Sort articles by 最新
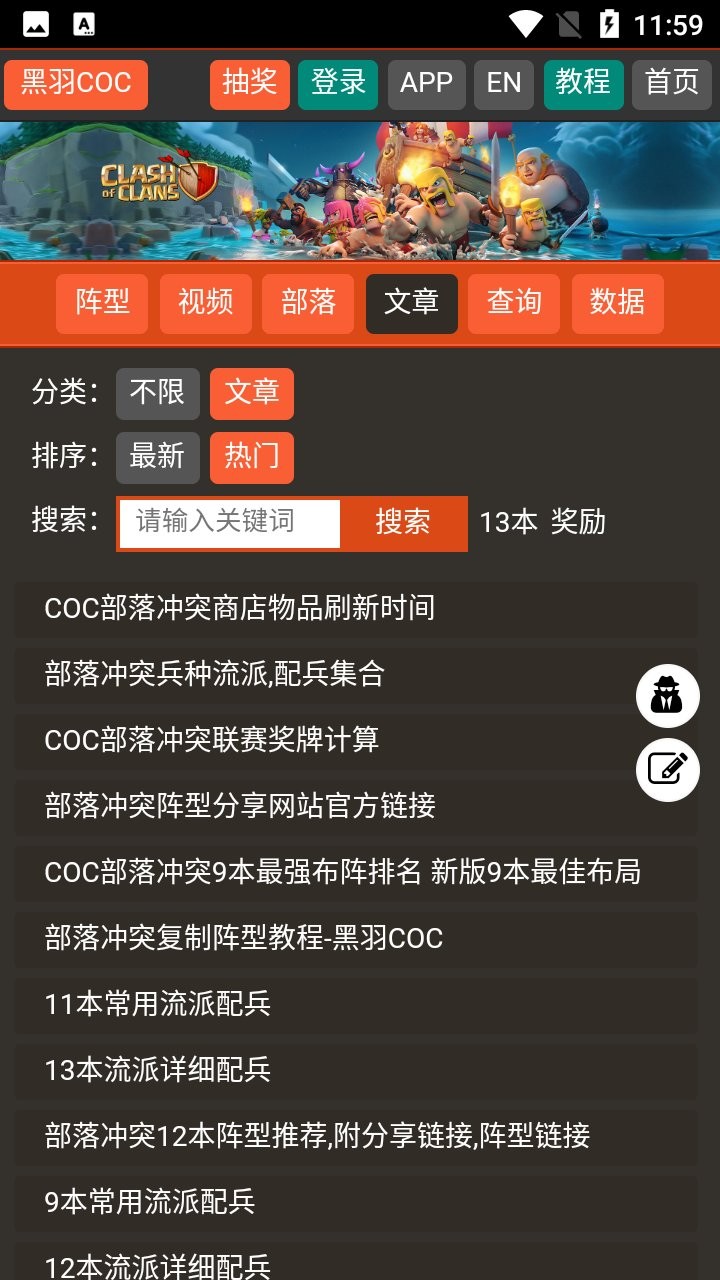Viewport: 720px width, 1280px height. 157,457
